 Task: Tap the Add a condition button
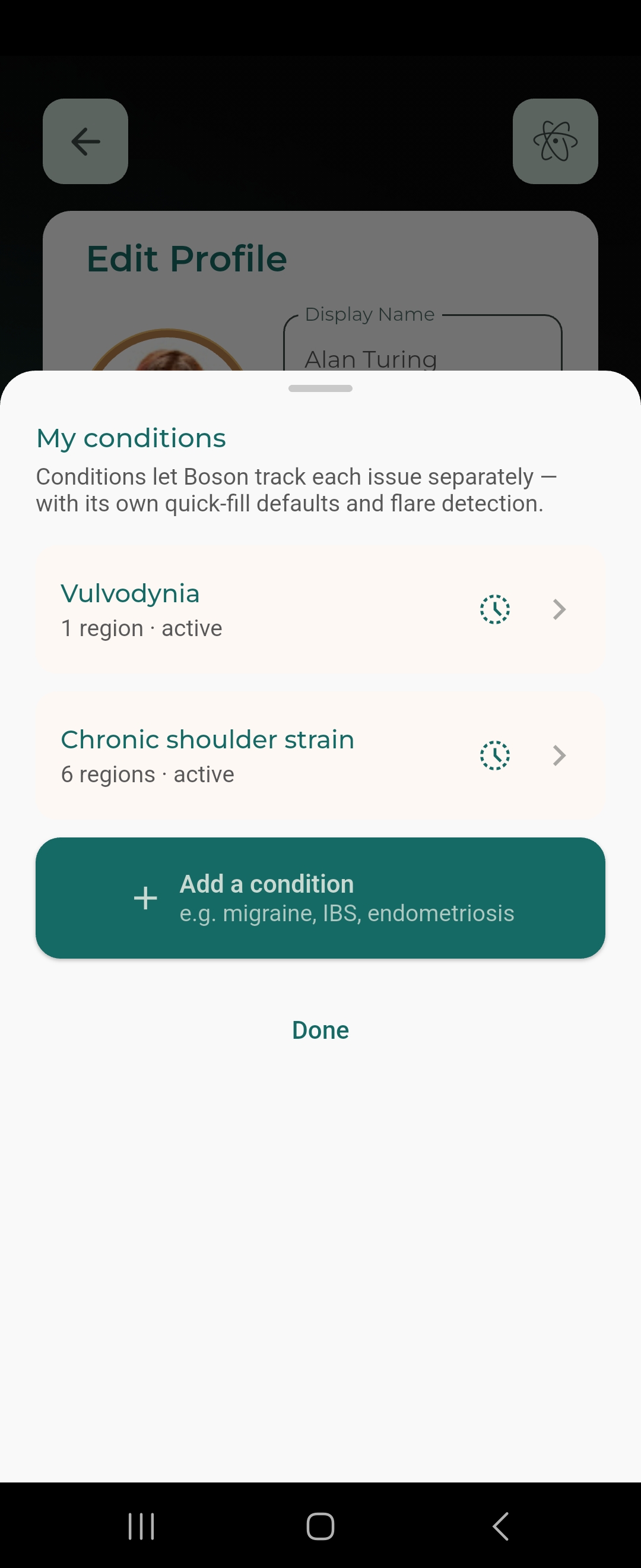click(320, 897)
